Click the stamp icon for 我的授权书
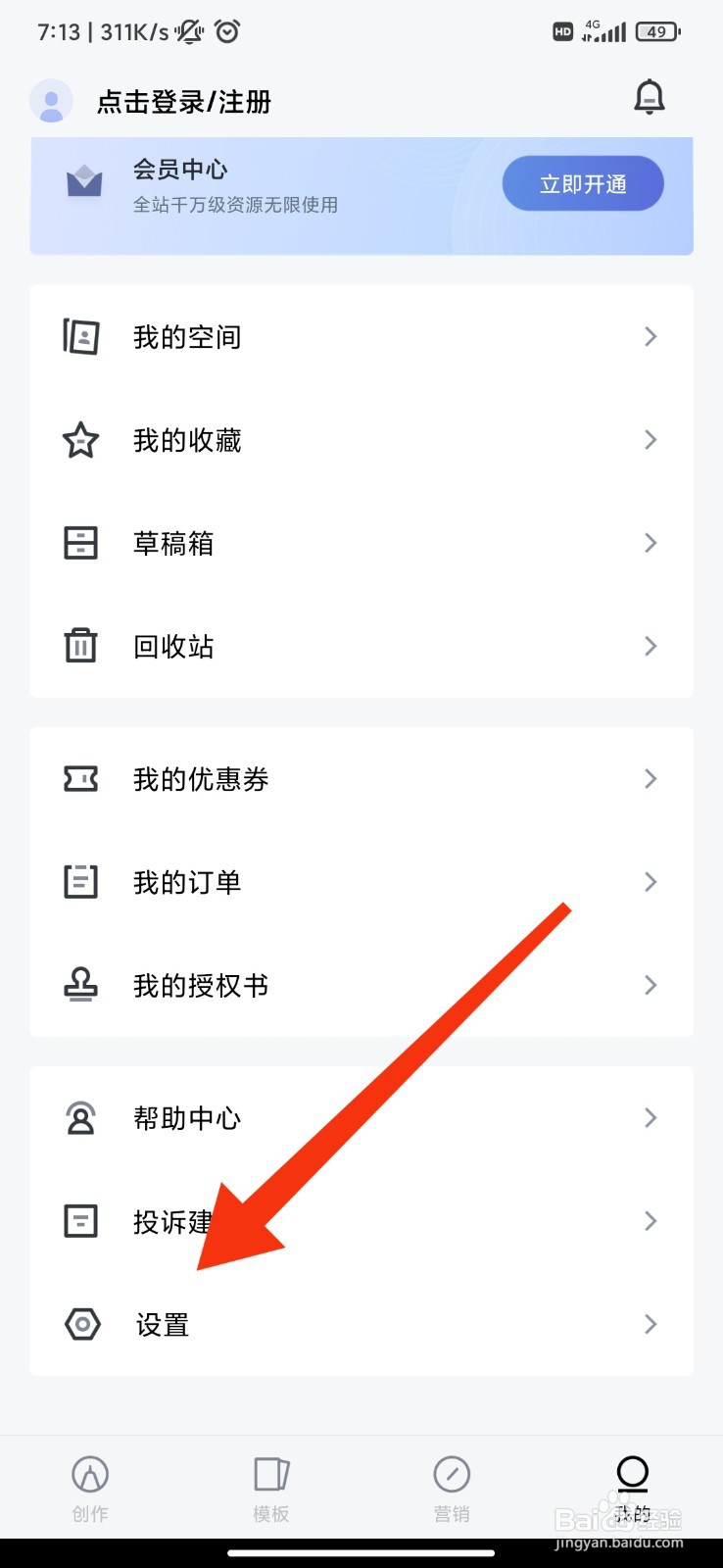 (x=81, y=985)
